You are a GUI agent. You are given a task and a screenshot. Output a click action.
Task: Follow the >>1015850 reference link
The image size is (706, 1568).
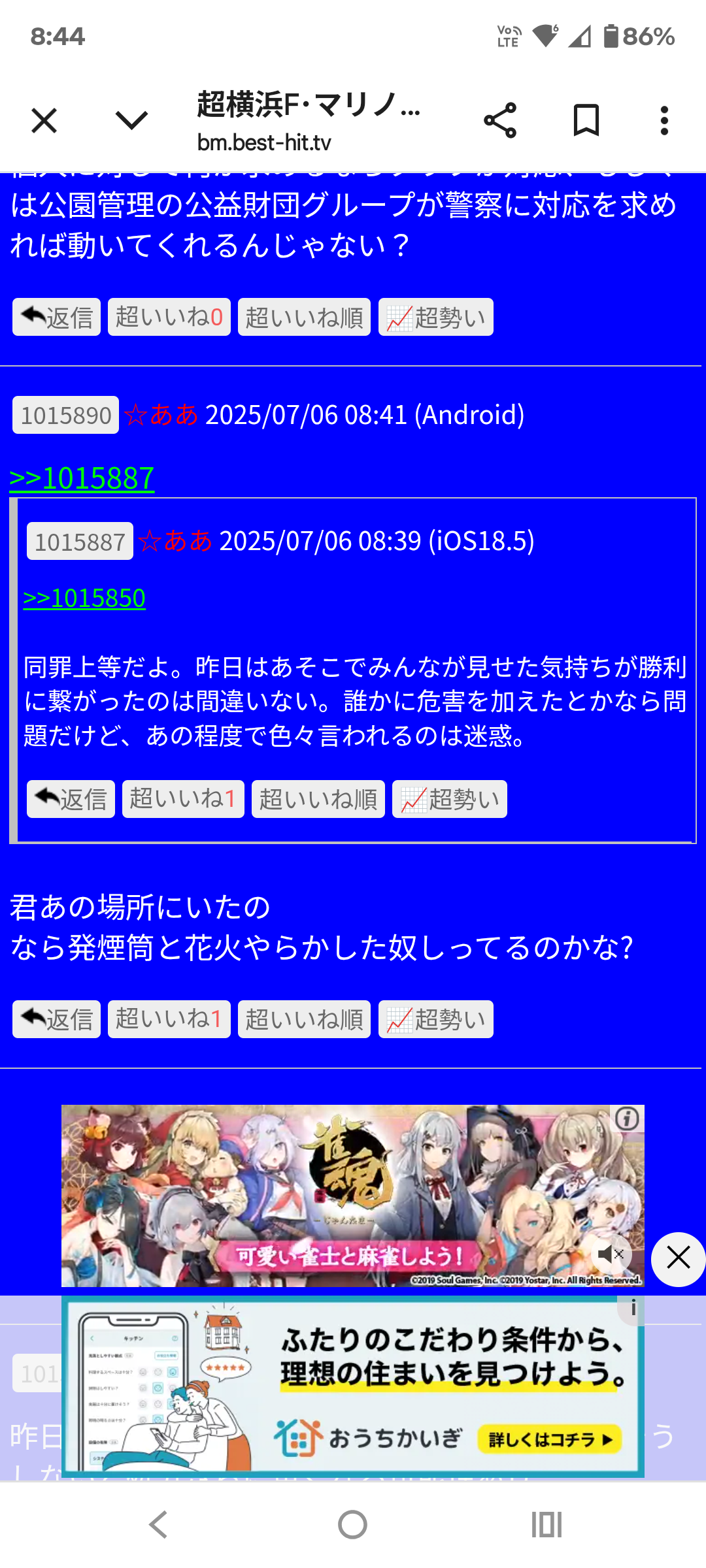click(x=84, y=598)
